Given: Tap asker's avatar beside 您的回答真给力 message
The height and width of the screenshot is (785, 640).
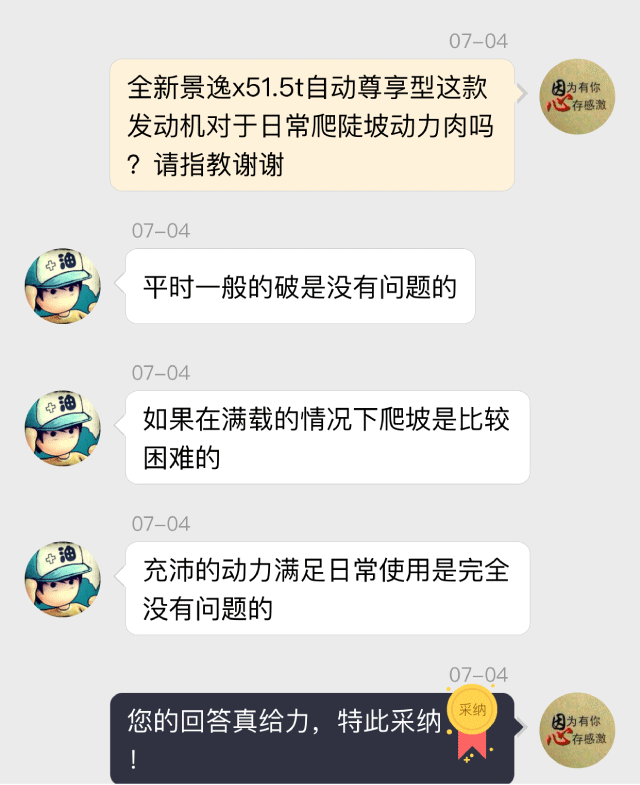Looking at the screenshot, I should pos(577,731).
